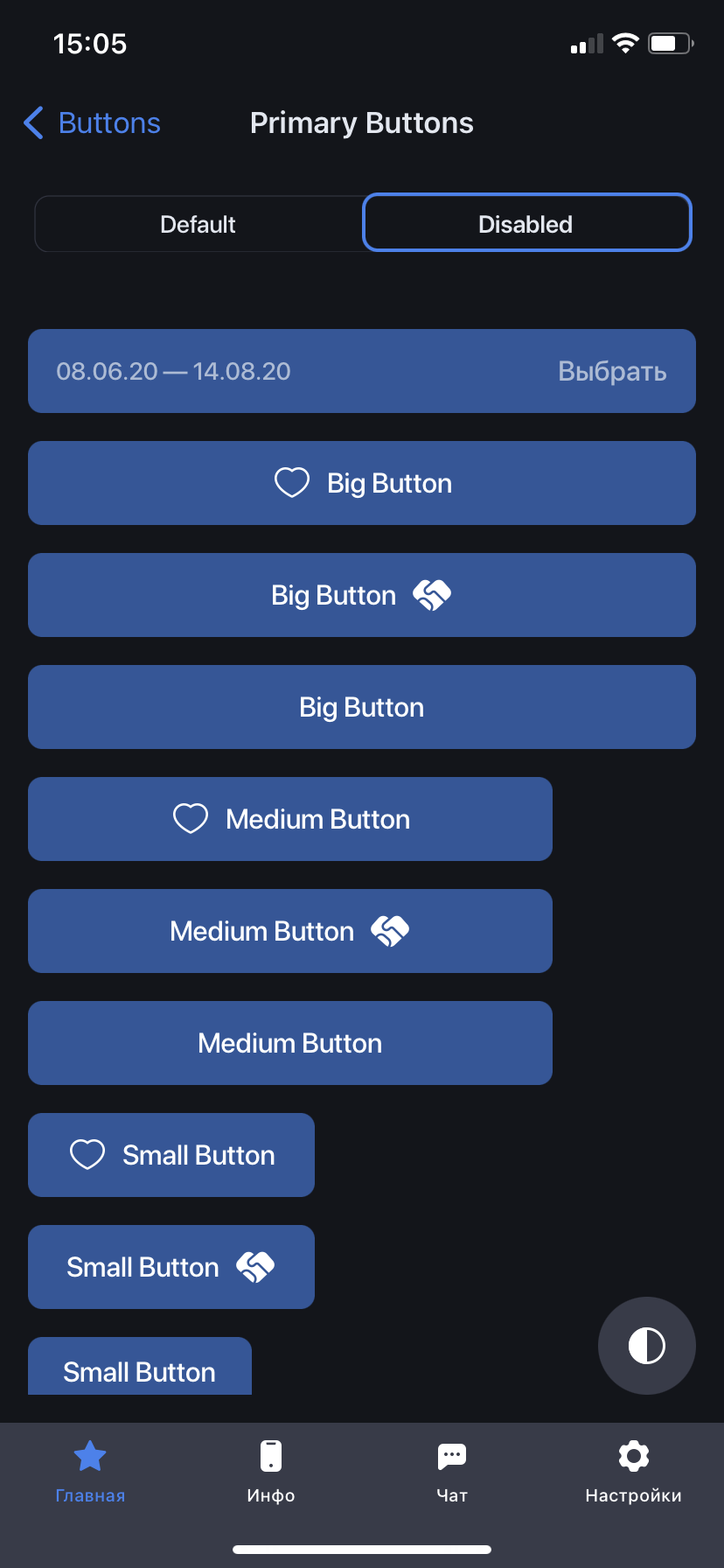The image size is (724, 1568).
Task: Open the date selector via Выбрать
Action: 612,371
